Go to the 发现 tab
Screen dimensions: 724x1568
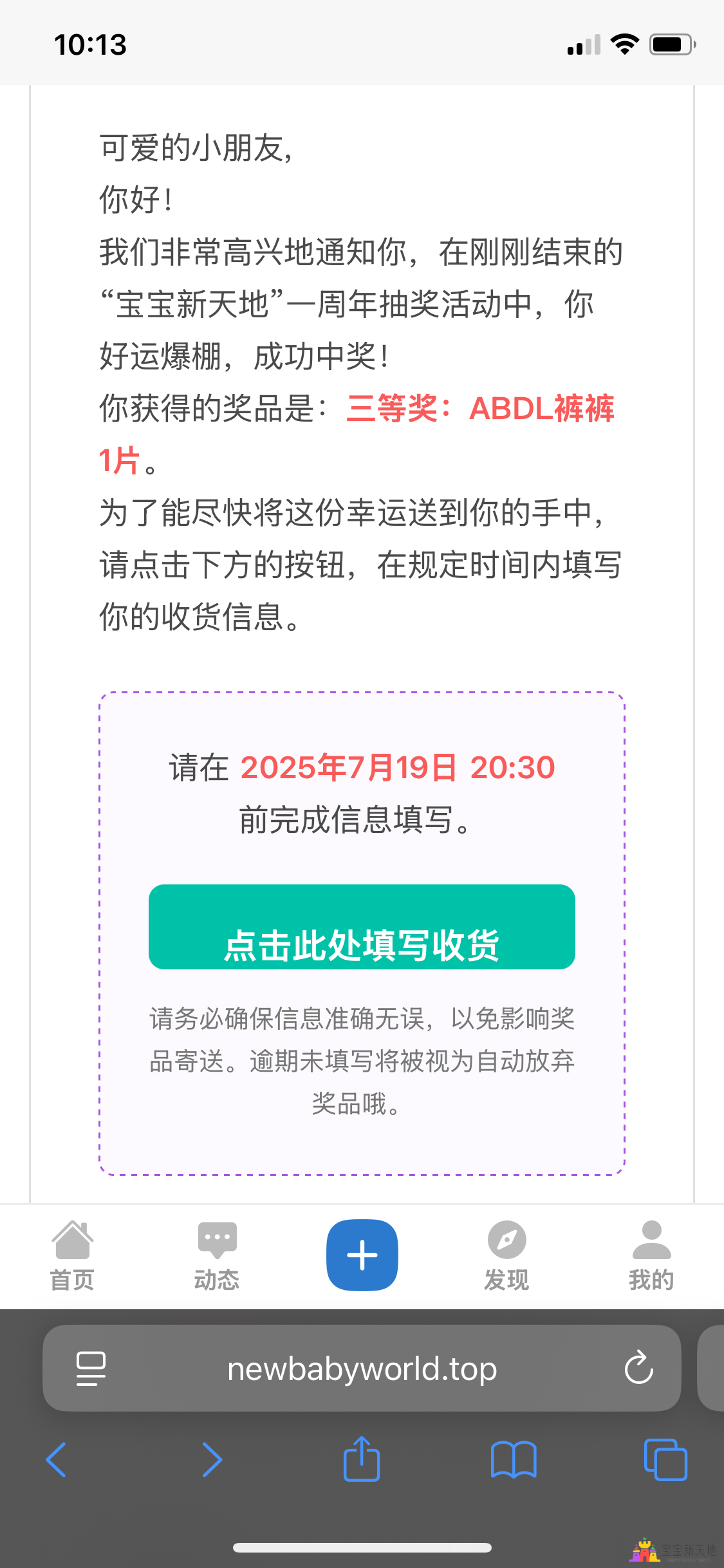[506, 1256]
